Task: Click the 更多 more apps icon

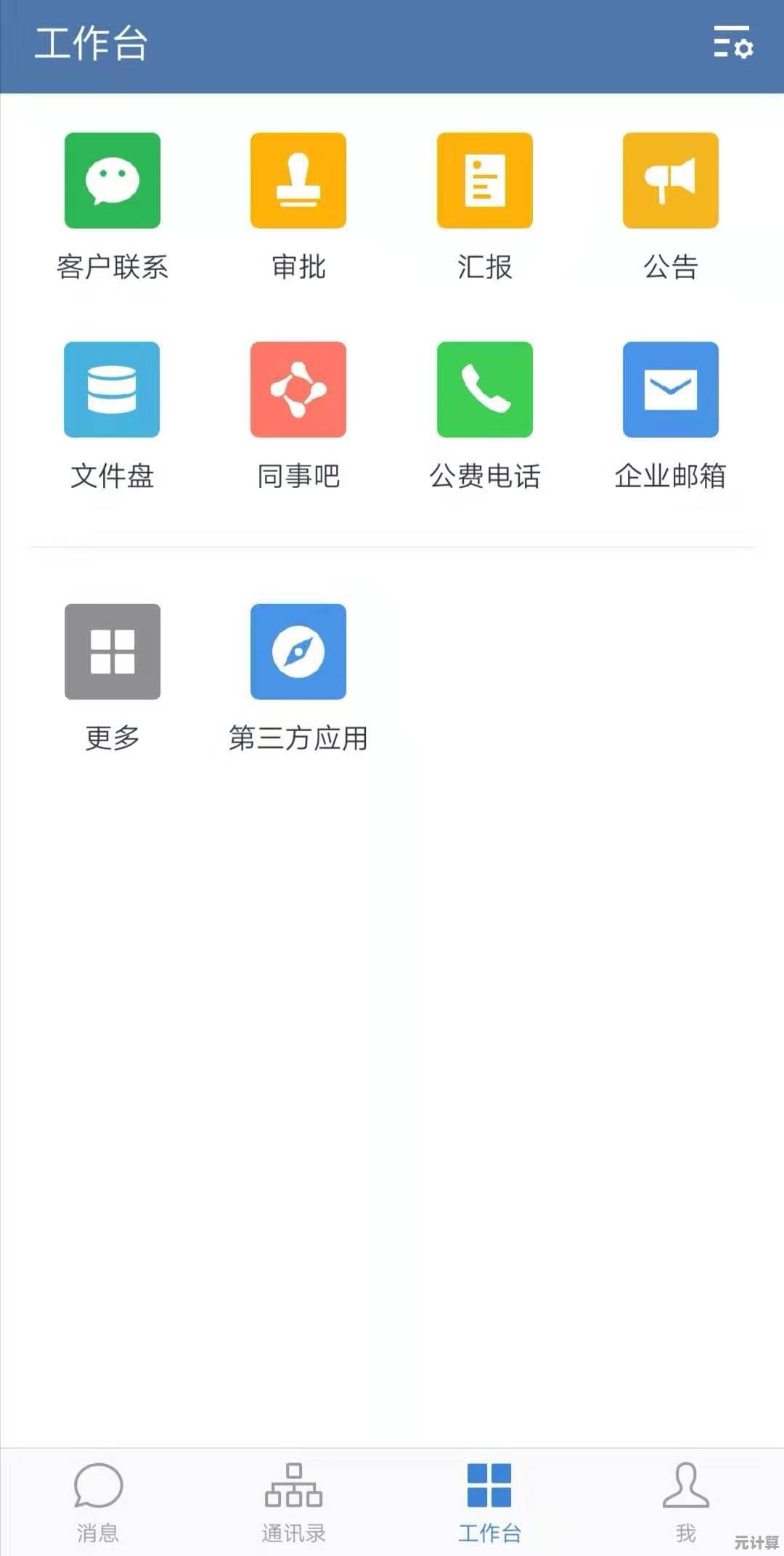Action: [112, 651]
